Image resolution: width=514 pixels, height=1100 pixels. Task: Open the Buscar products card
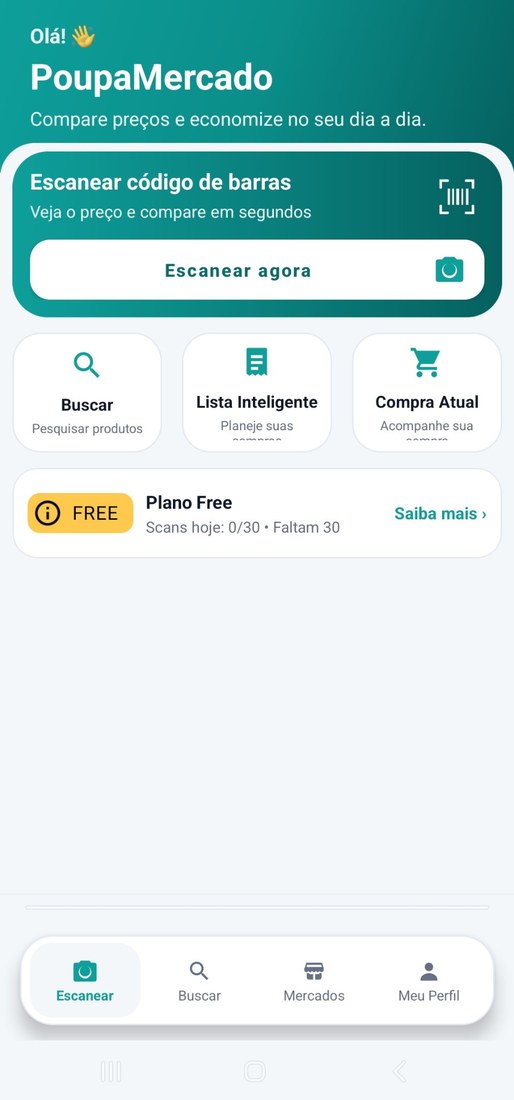87,392
